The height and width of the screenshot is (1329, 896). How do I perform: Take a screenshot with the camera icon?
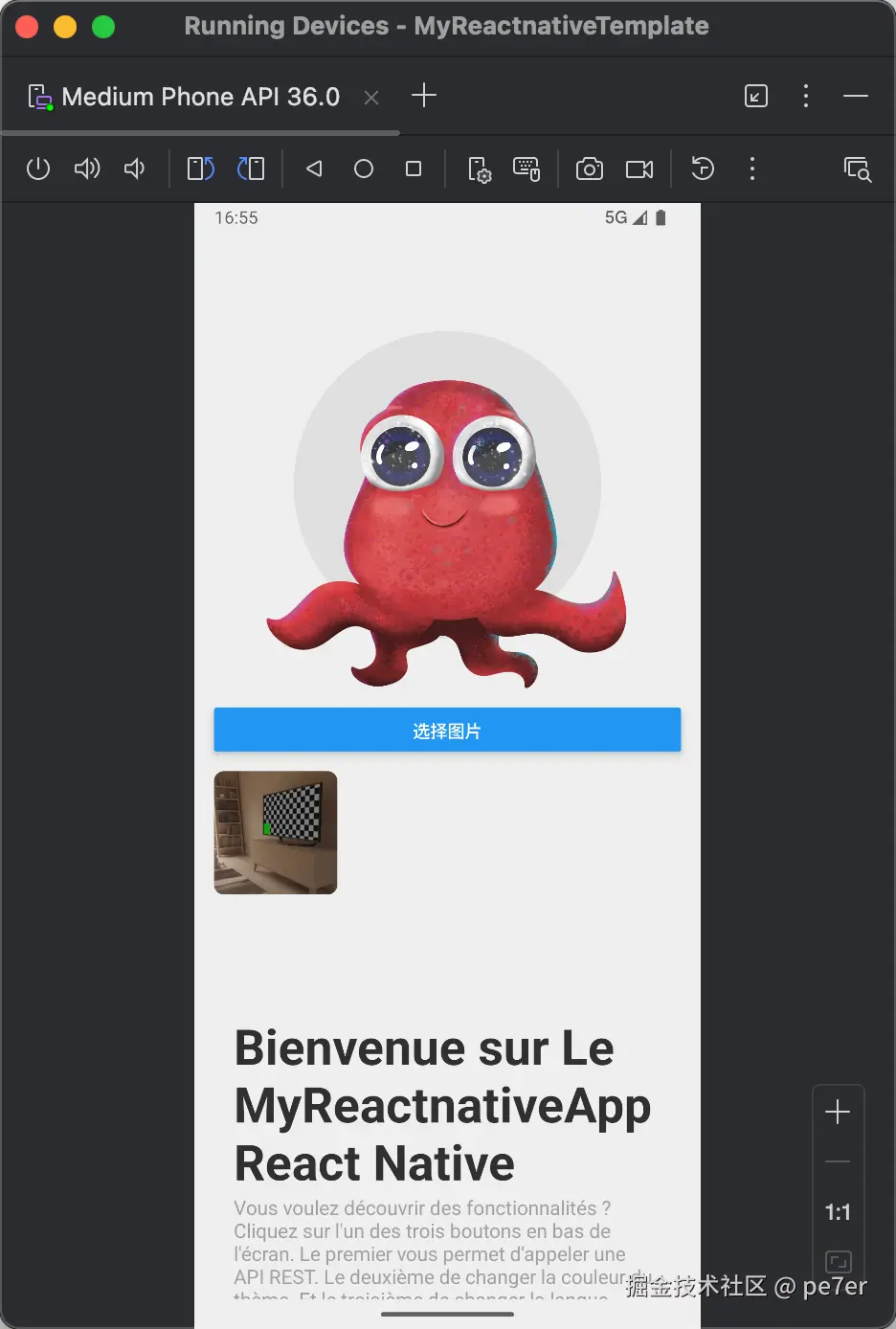click(589, 169)
